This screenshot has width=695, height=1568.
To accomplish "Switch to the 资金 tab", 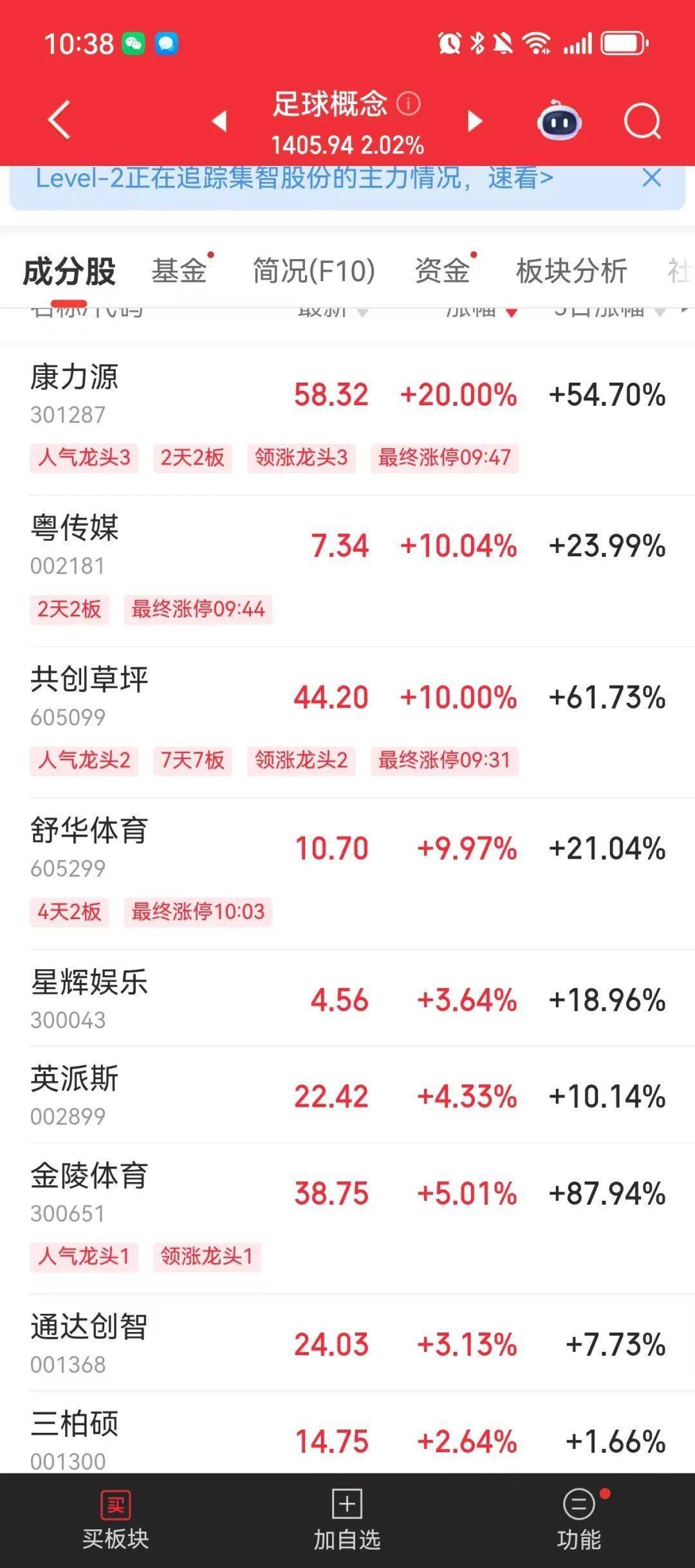I will 442,271.
